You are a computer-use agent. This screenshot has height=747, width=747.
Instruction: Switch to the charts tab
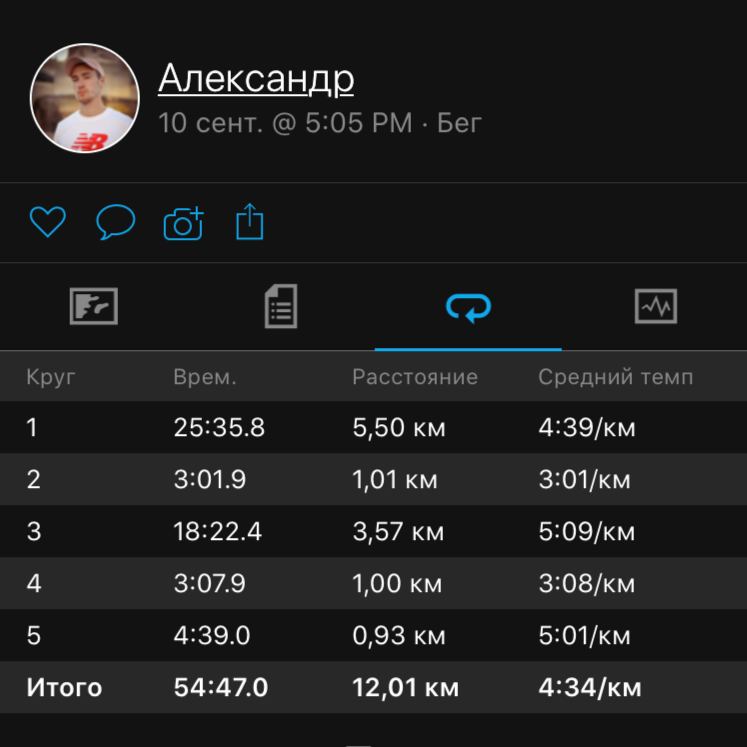point(656,306)
